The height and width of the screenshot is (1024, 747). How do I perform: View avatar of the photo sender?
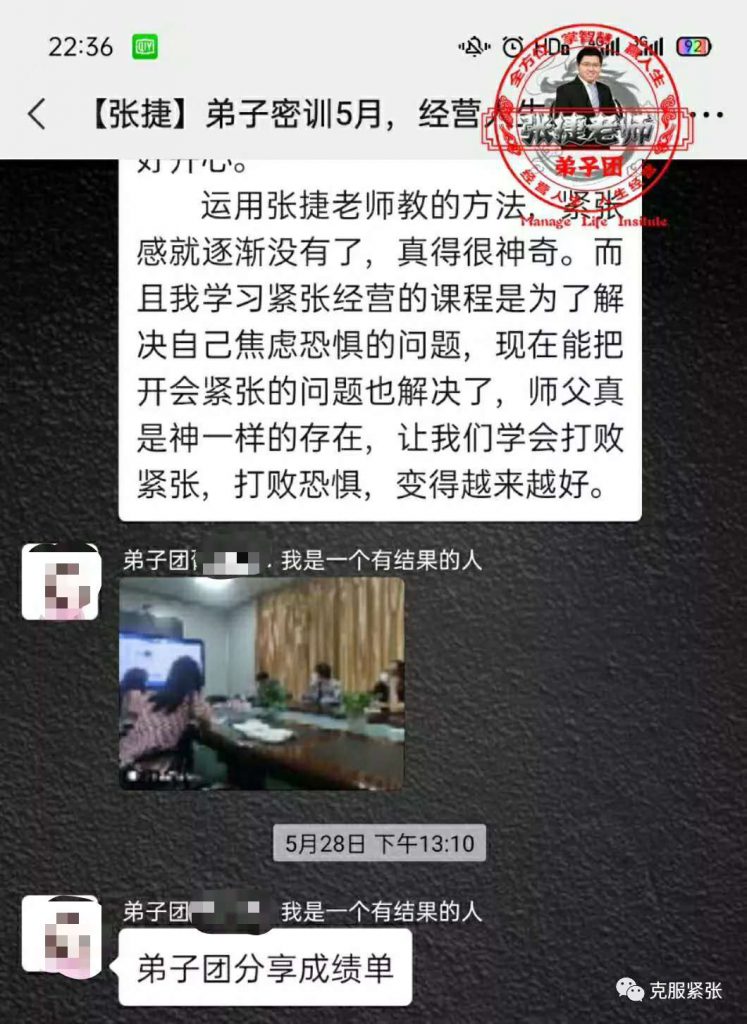61,582
